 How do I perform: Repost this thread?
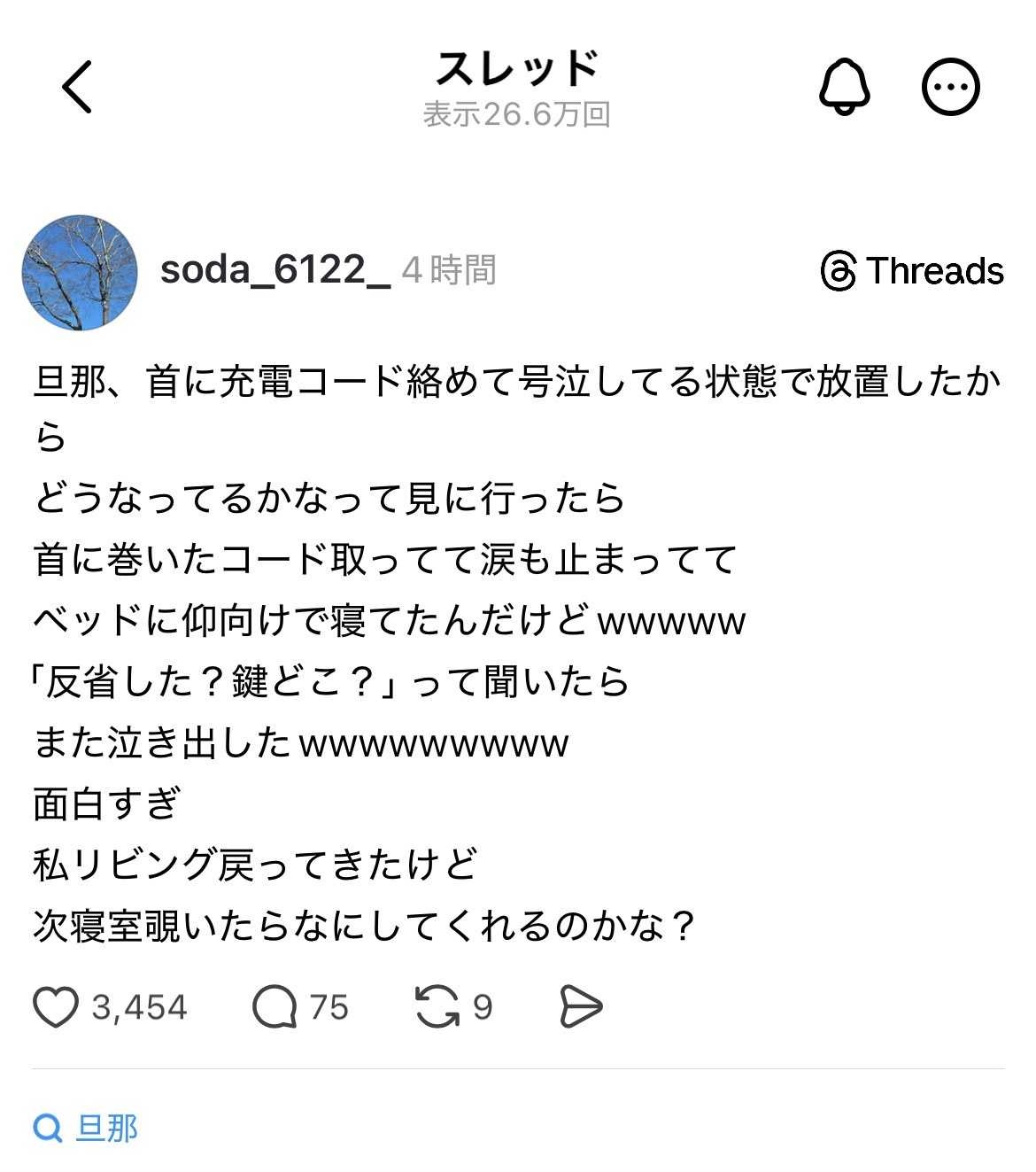click(437, 1007)
